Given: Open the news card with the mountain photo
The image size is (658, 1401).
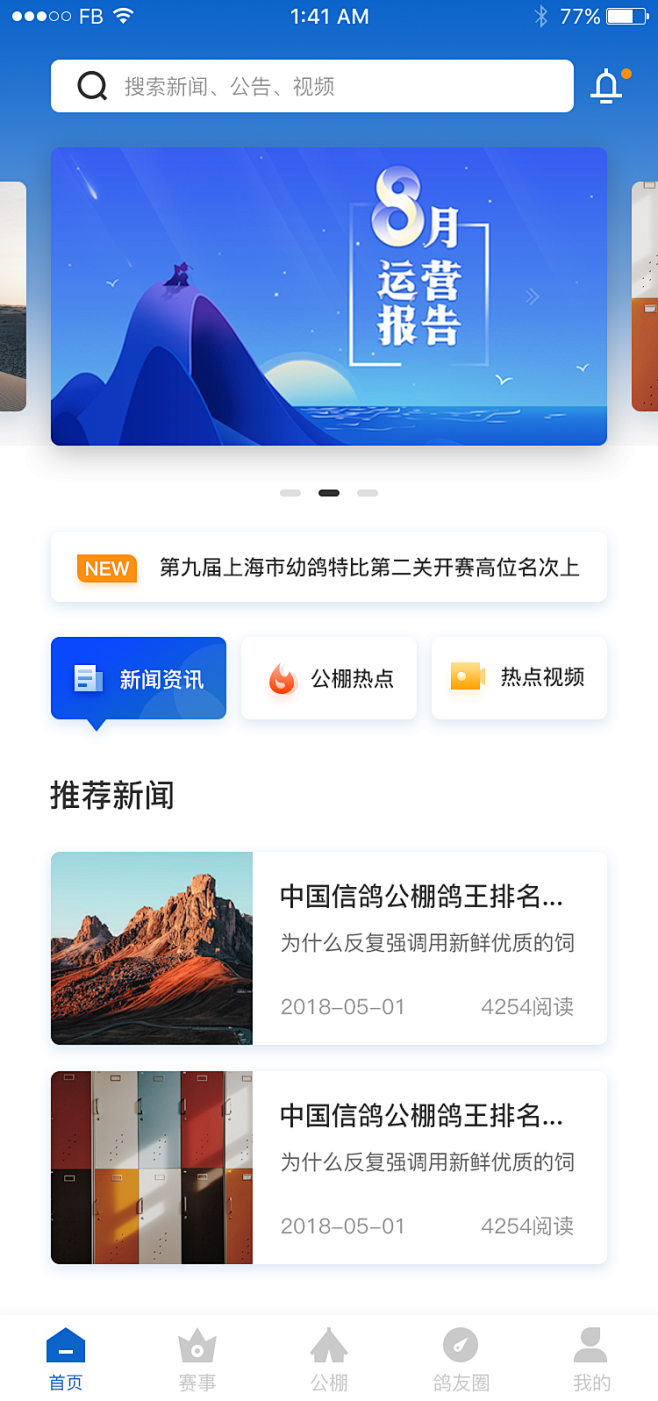Looking at the screenshot, I should click(328, 948).
